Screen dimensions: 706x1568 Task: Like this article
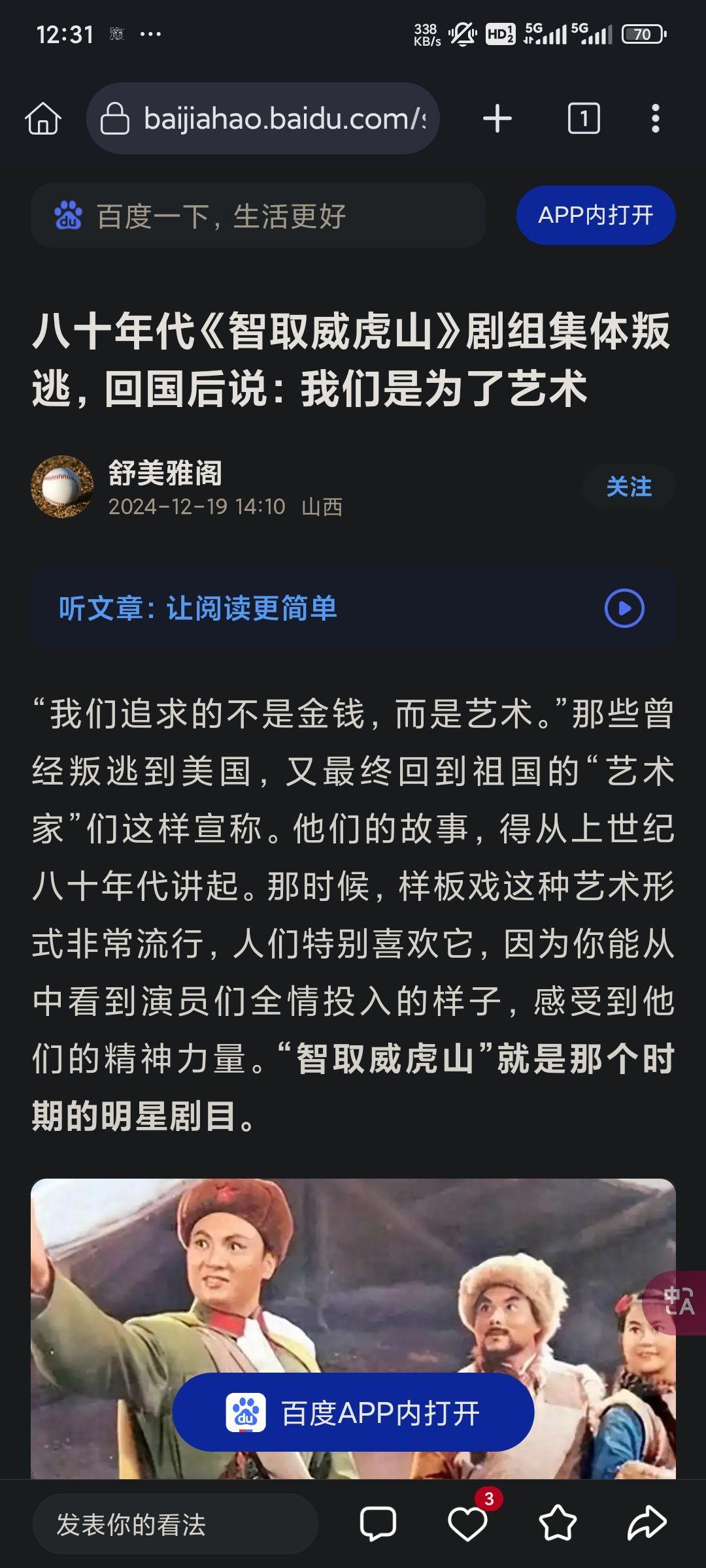tap(467, 1525)
